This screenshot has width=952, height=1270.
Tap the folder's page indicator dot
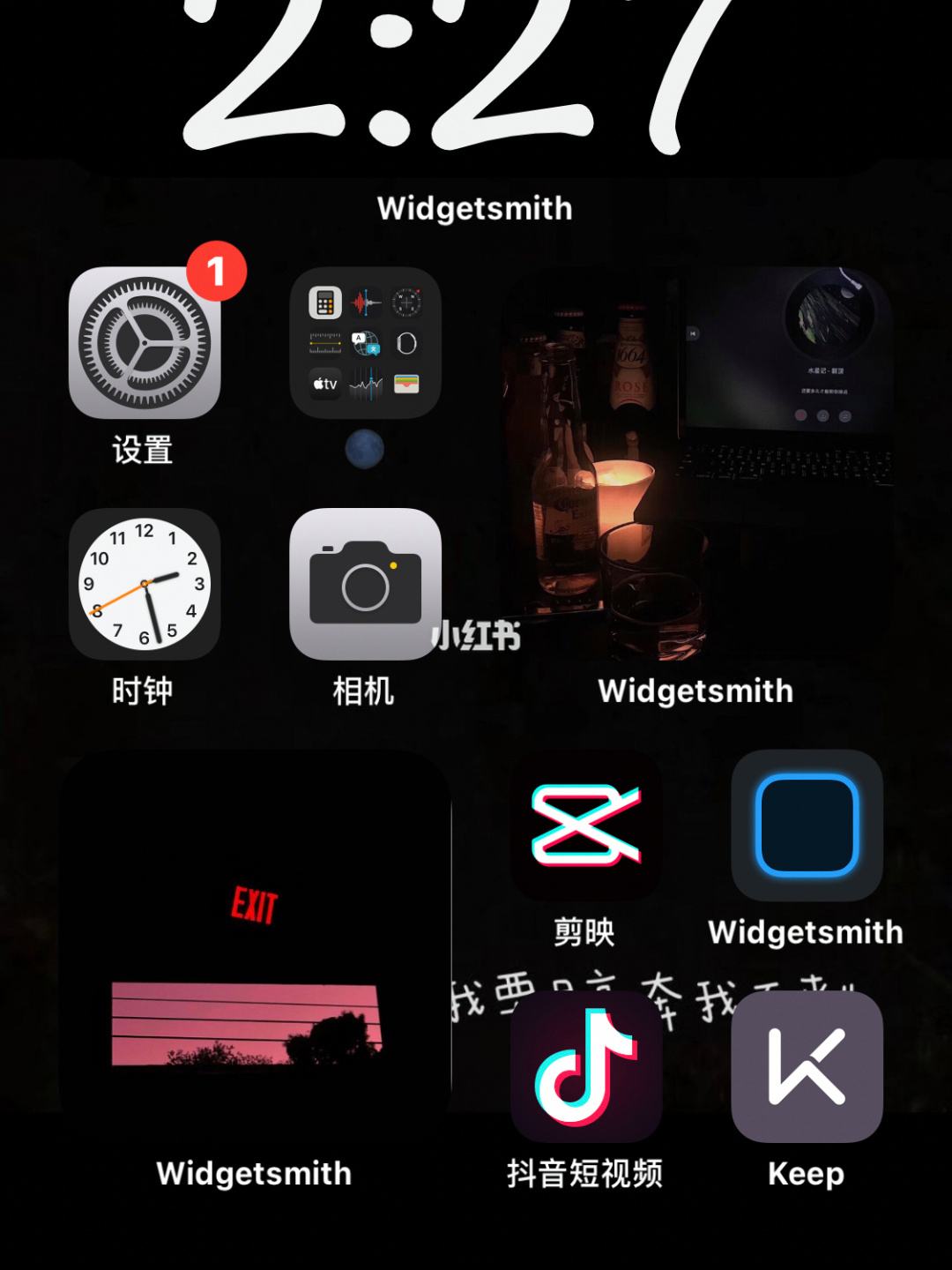coord(366,450)
